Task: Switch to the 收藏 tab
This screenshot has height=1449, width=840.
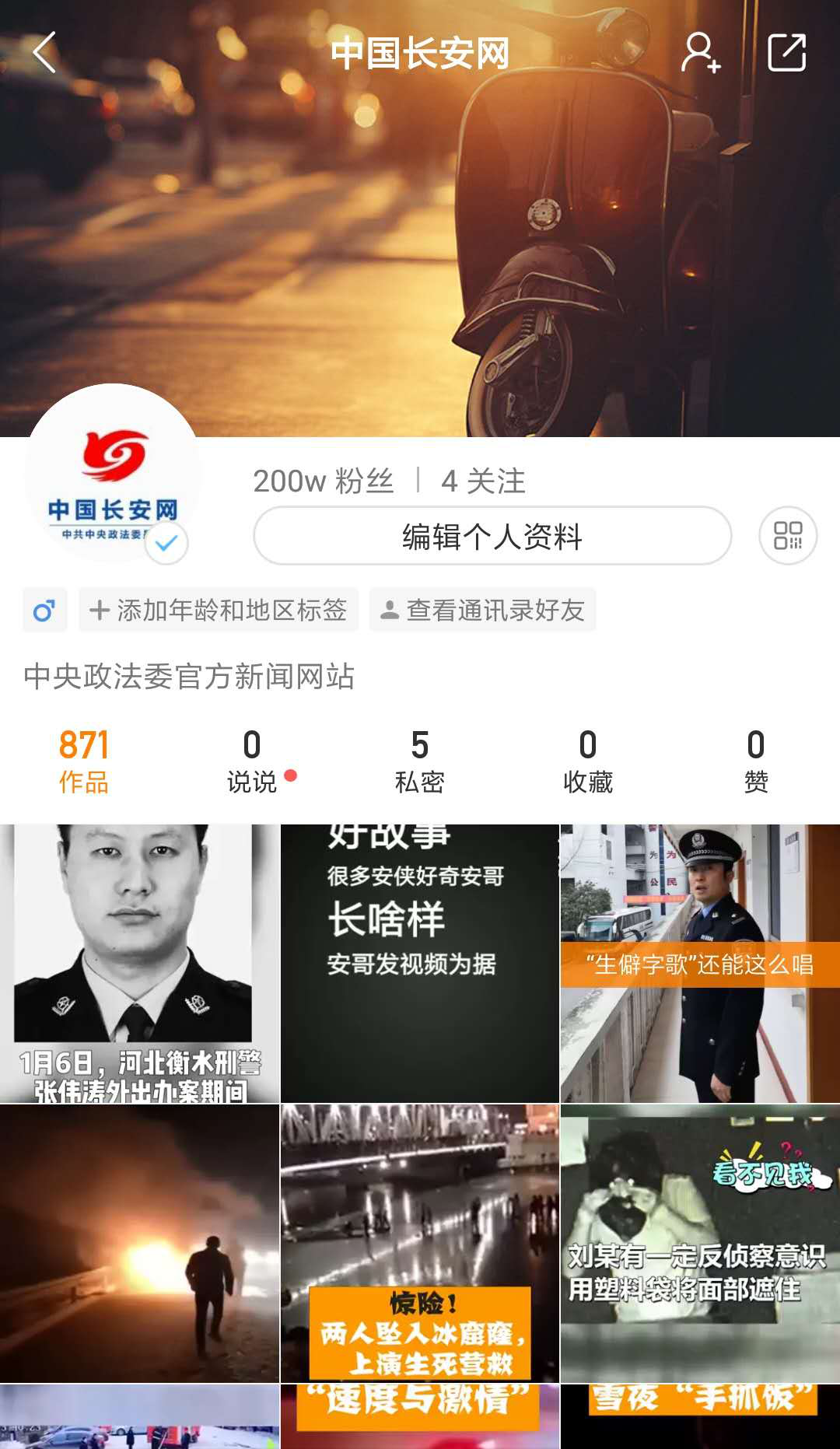Action: (588, 760)
